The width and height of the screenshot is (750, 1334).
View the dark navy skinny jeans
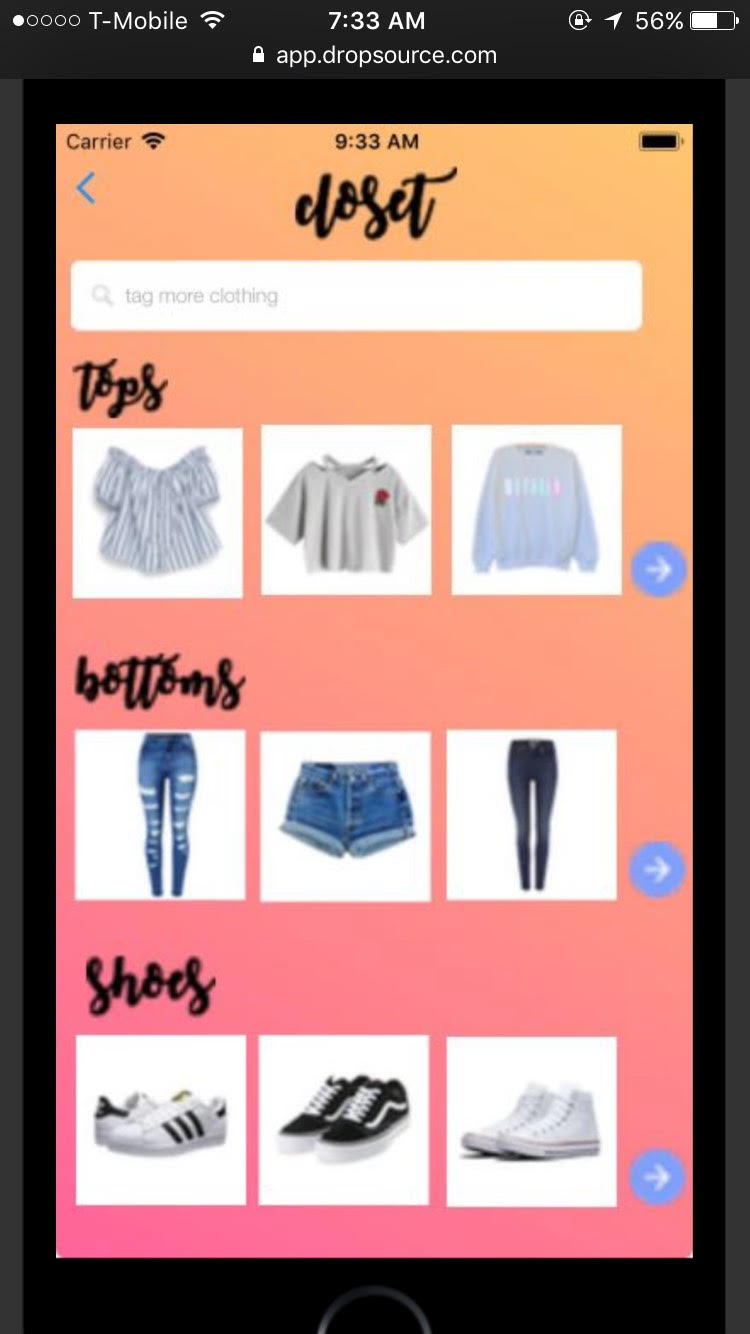coord(531,814)
